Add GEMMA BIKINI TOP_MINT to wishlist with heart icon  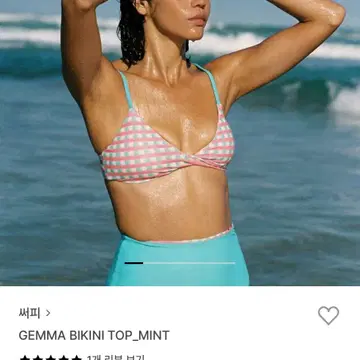[328, 315]
